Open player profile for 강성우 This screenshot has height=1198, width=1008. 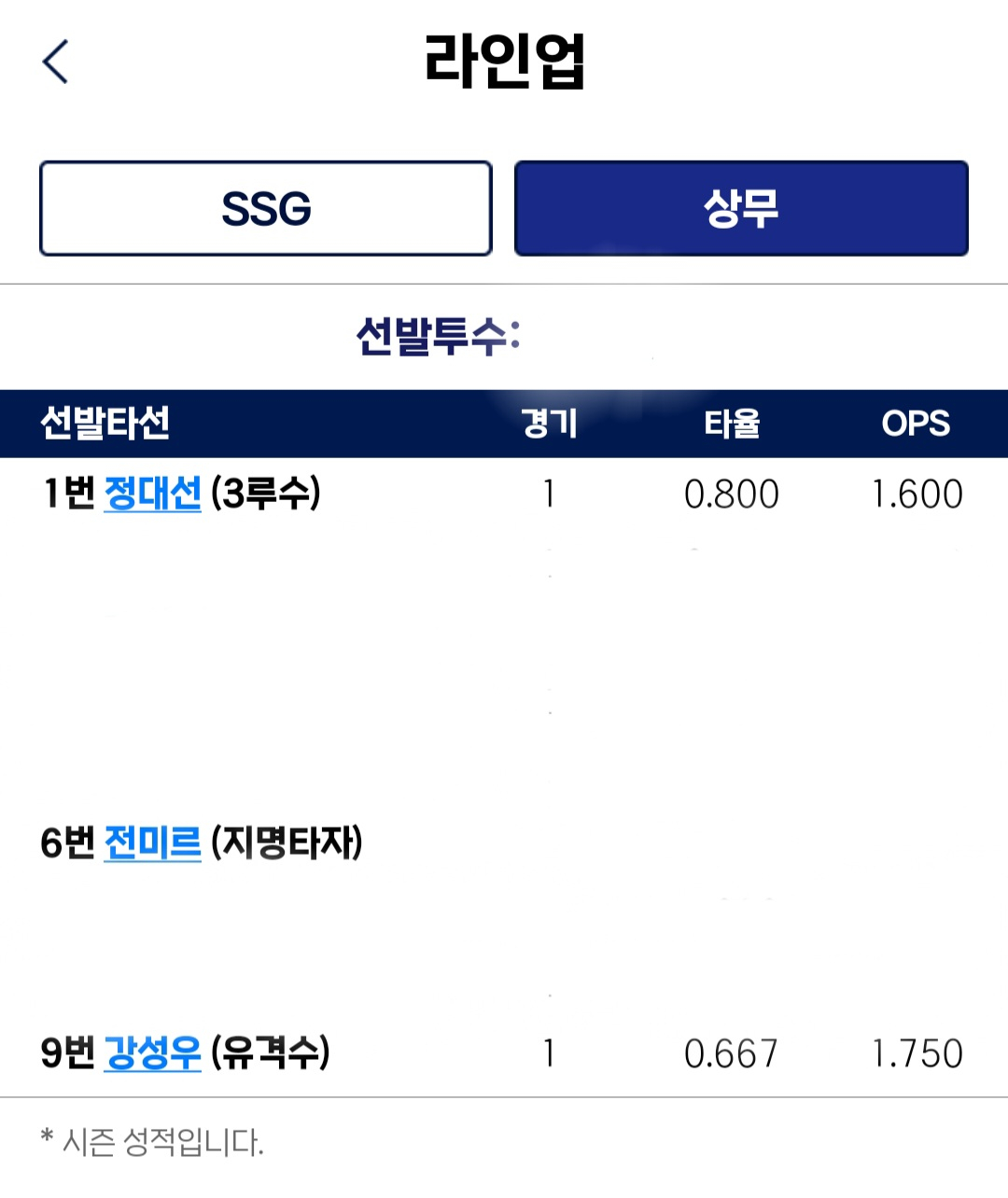tap(152, 1052)
